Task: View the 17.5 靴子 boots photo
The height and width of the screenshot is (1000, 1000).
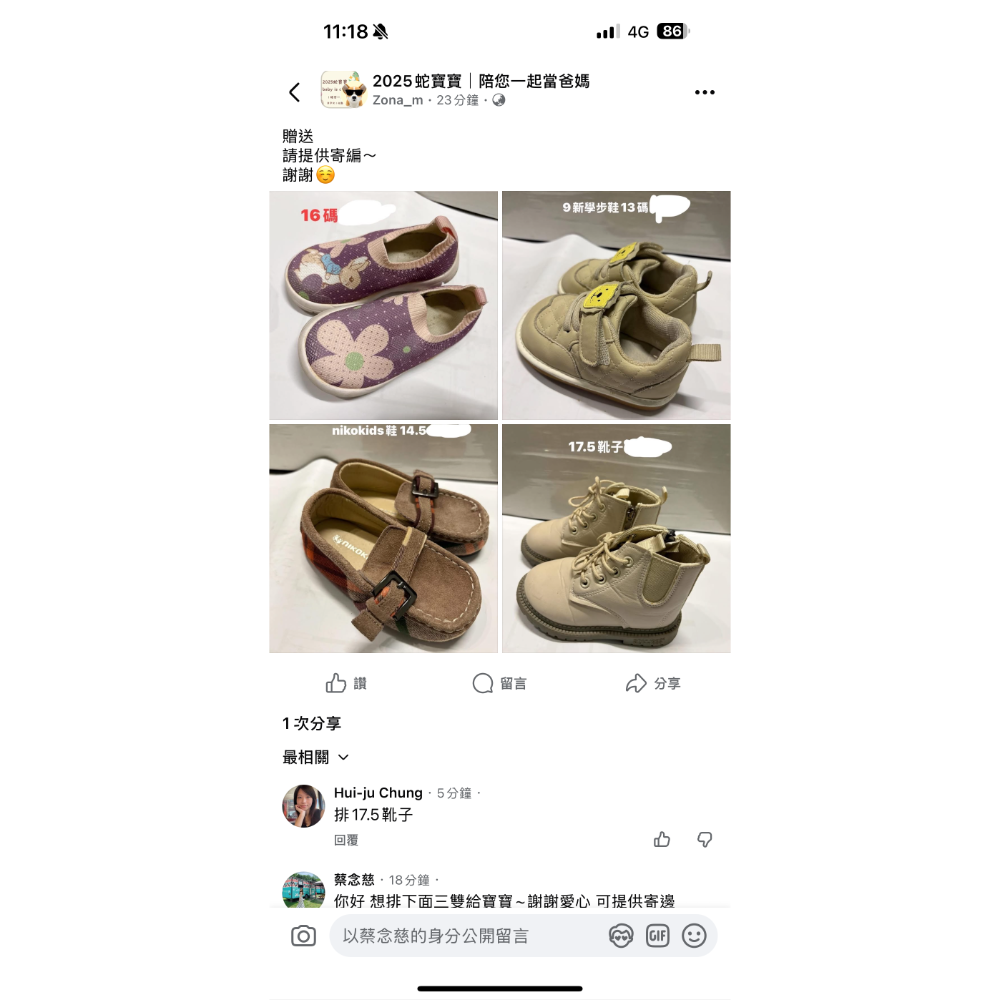Action: (616, 538)
